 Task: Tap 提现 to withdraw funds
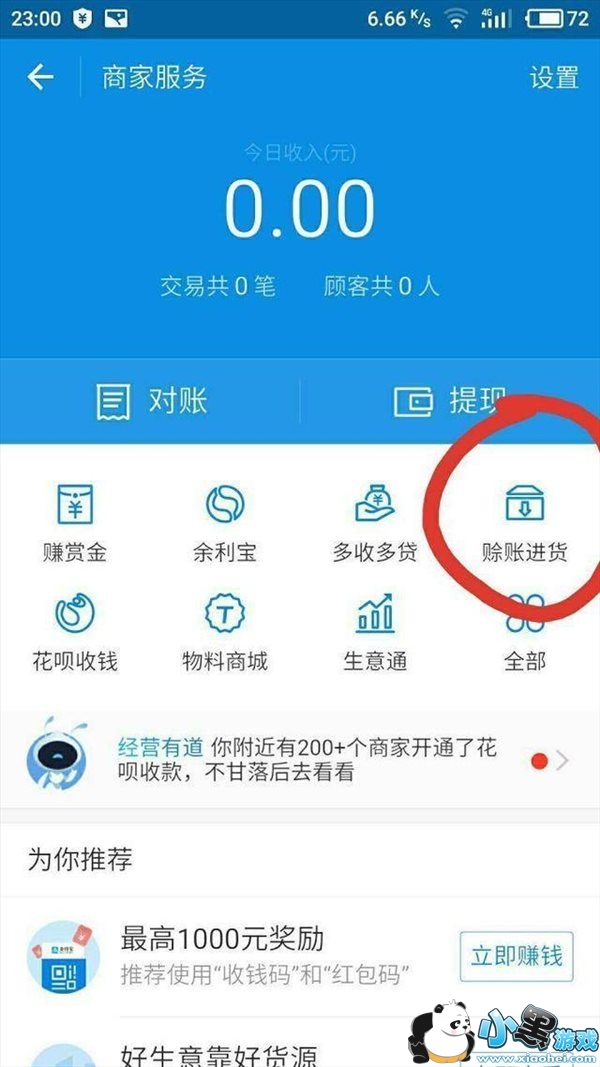pos(450,401)
